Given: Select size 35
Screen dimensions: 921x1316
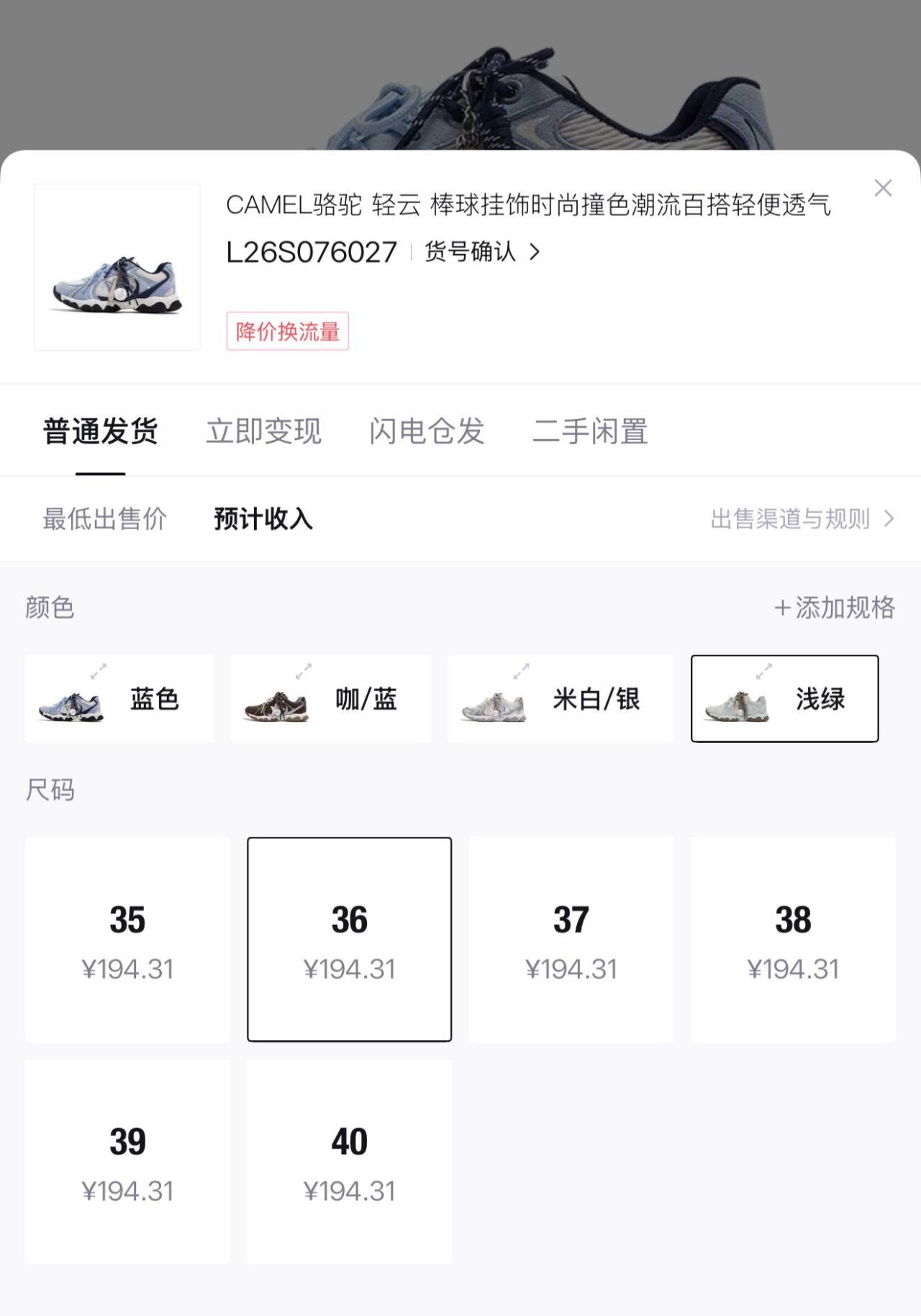Looking at the screenshot, I should point(127,939).
